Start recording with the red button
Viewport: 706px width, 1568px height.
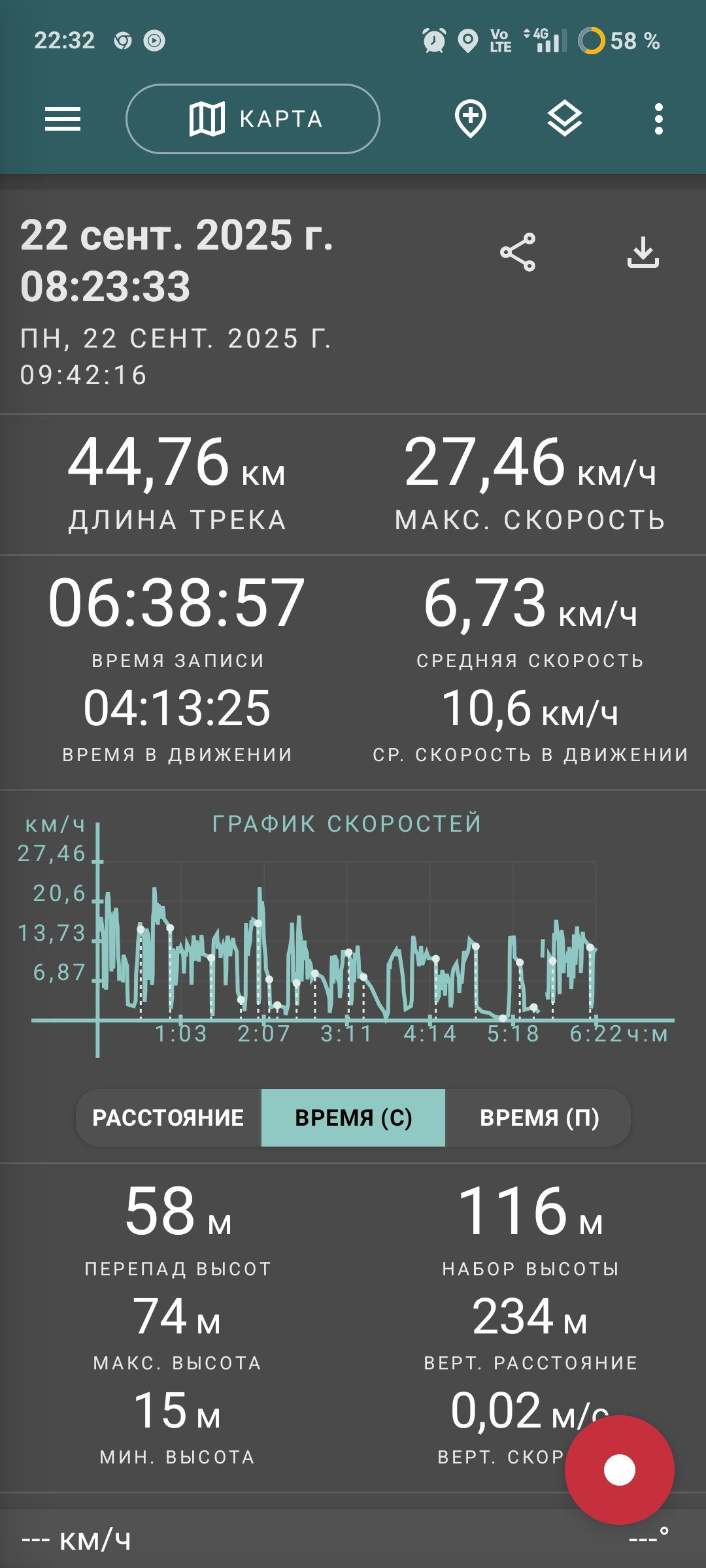[x=620, y=1470]
